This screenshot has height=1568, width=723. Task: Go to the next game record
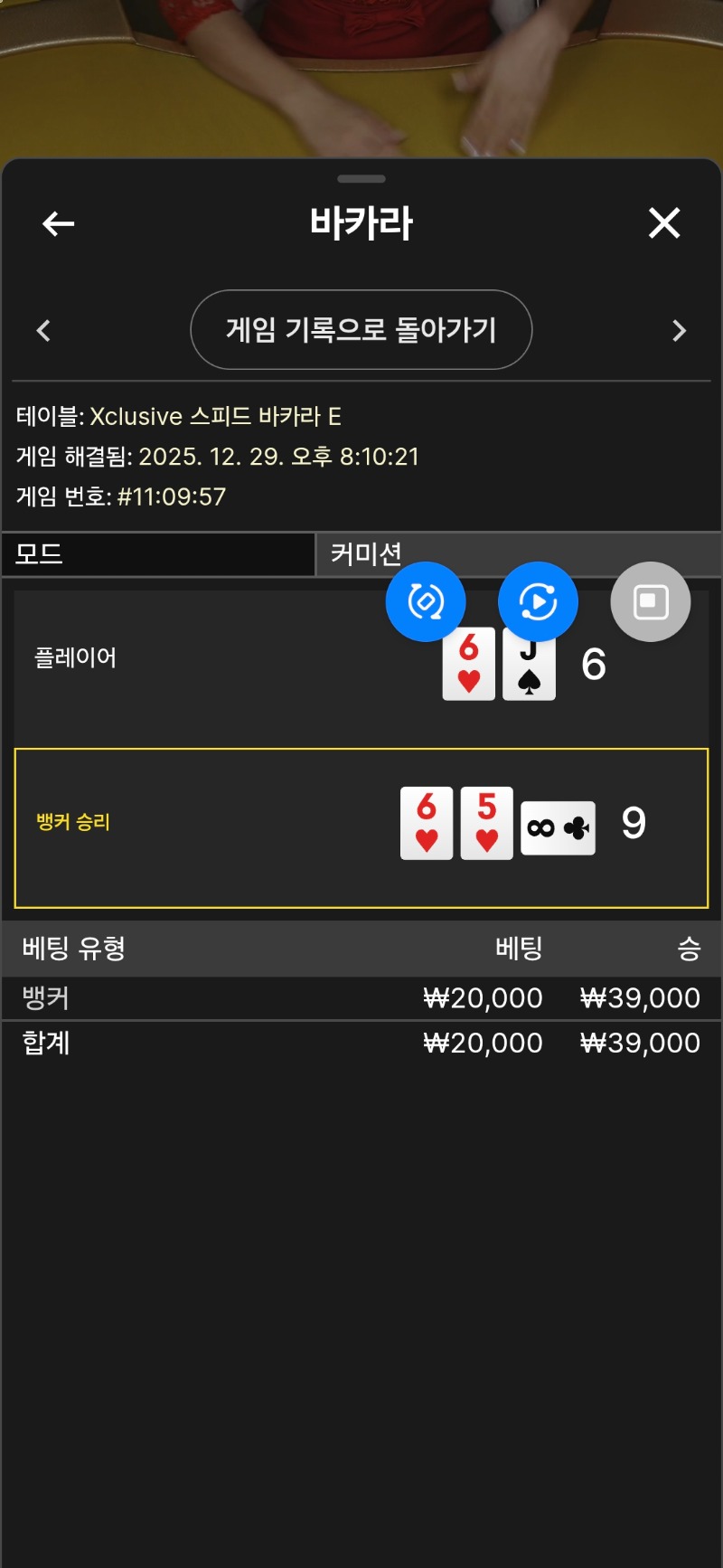point(680,331)
